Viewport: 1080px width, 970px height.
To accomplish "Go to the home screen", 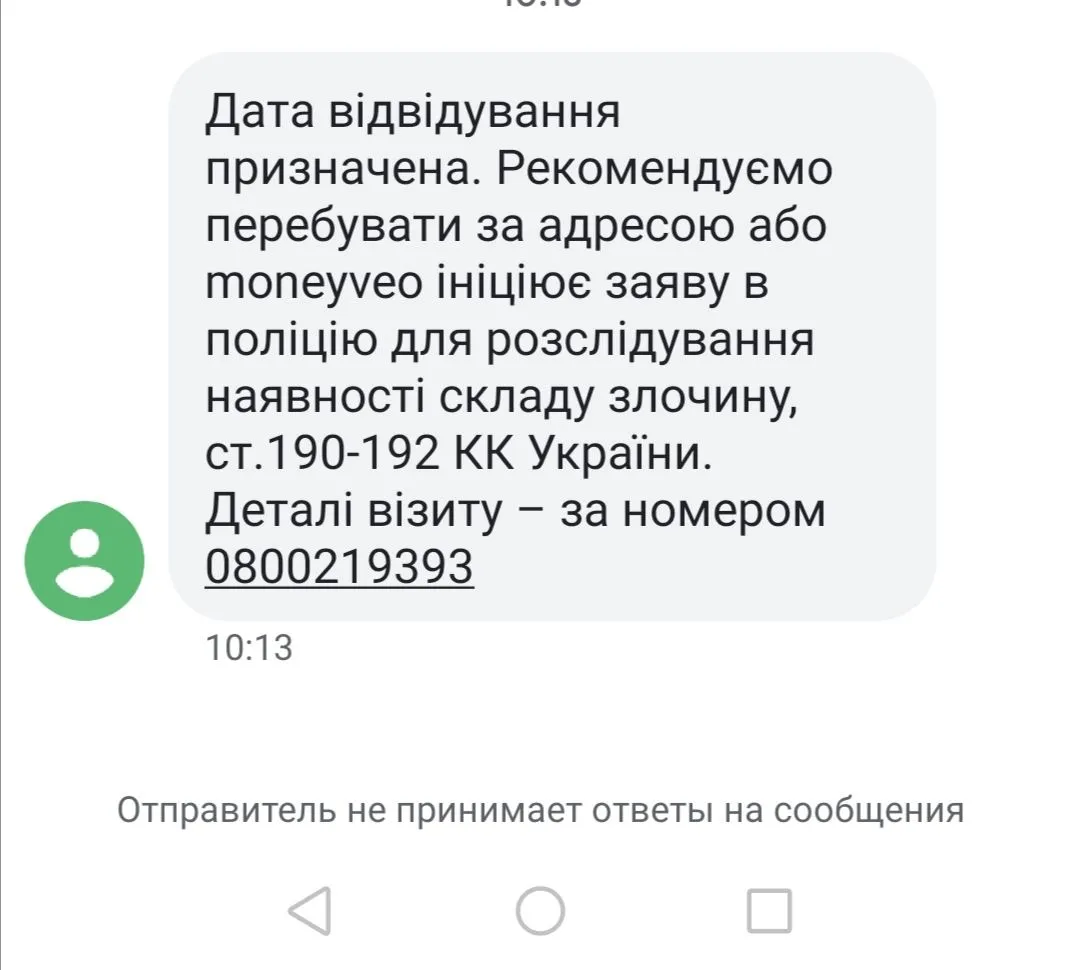I will [x=540, y=910].
